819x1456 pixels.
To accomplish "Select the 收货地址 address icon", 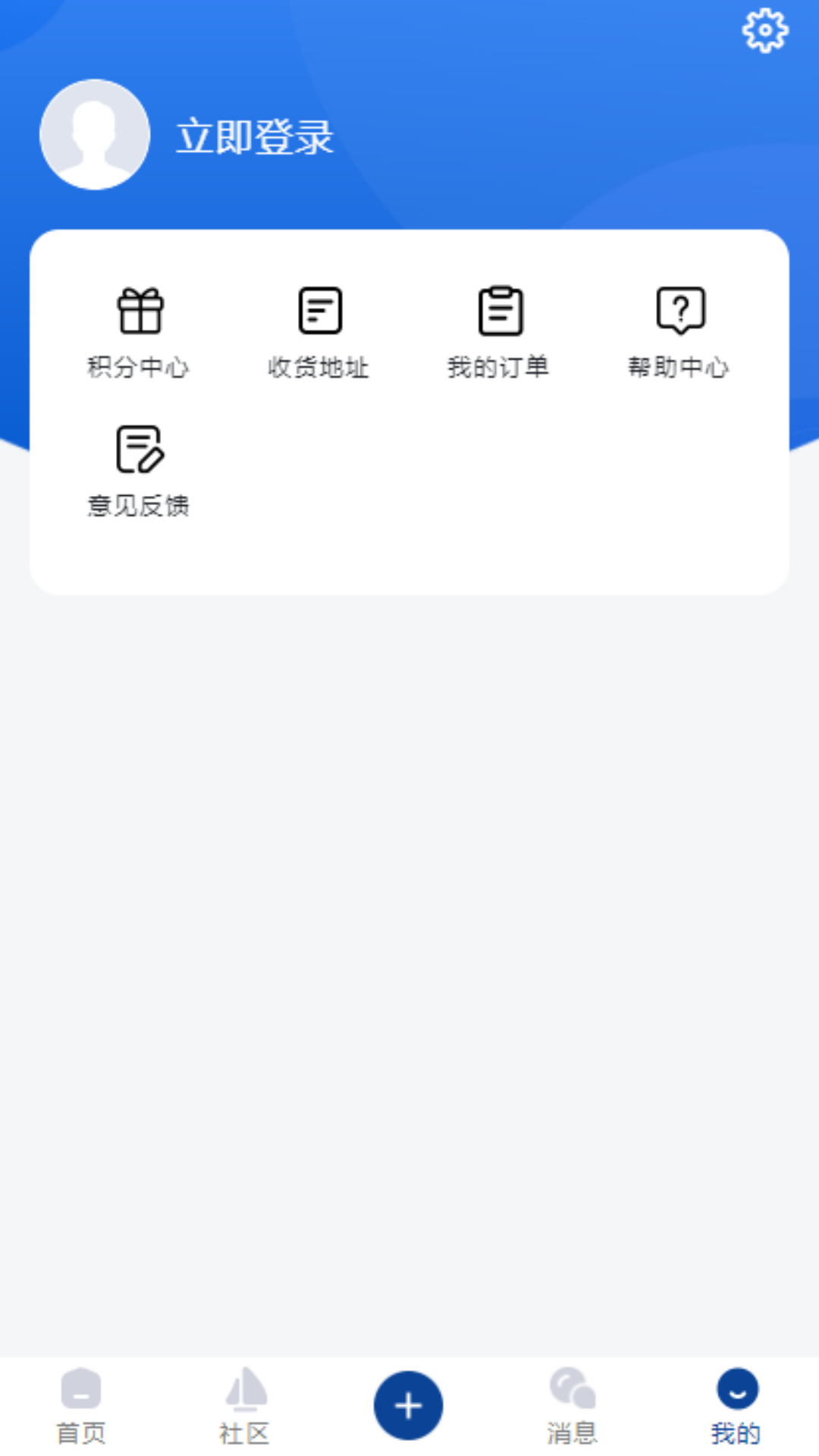I will pyautogui.click(x=320, y=309).
